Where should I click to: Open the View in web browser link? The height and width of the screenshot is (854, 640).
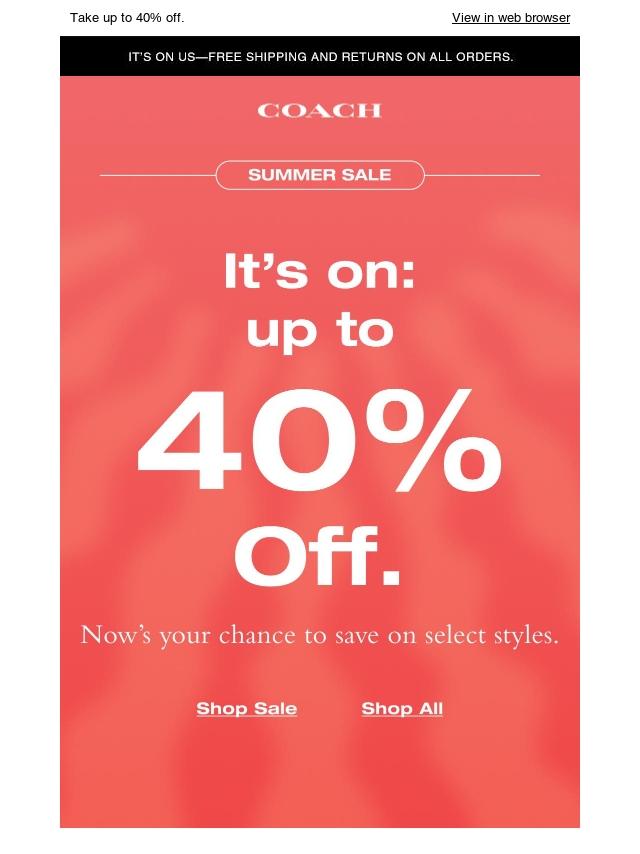pos(510,18)
